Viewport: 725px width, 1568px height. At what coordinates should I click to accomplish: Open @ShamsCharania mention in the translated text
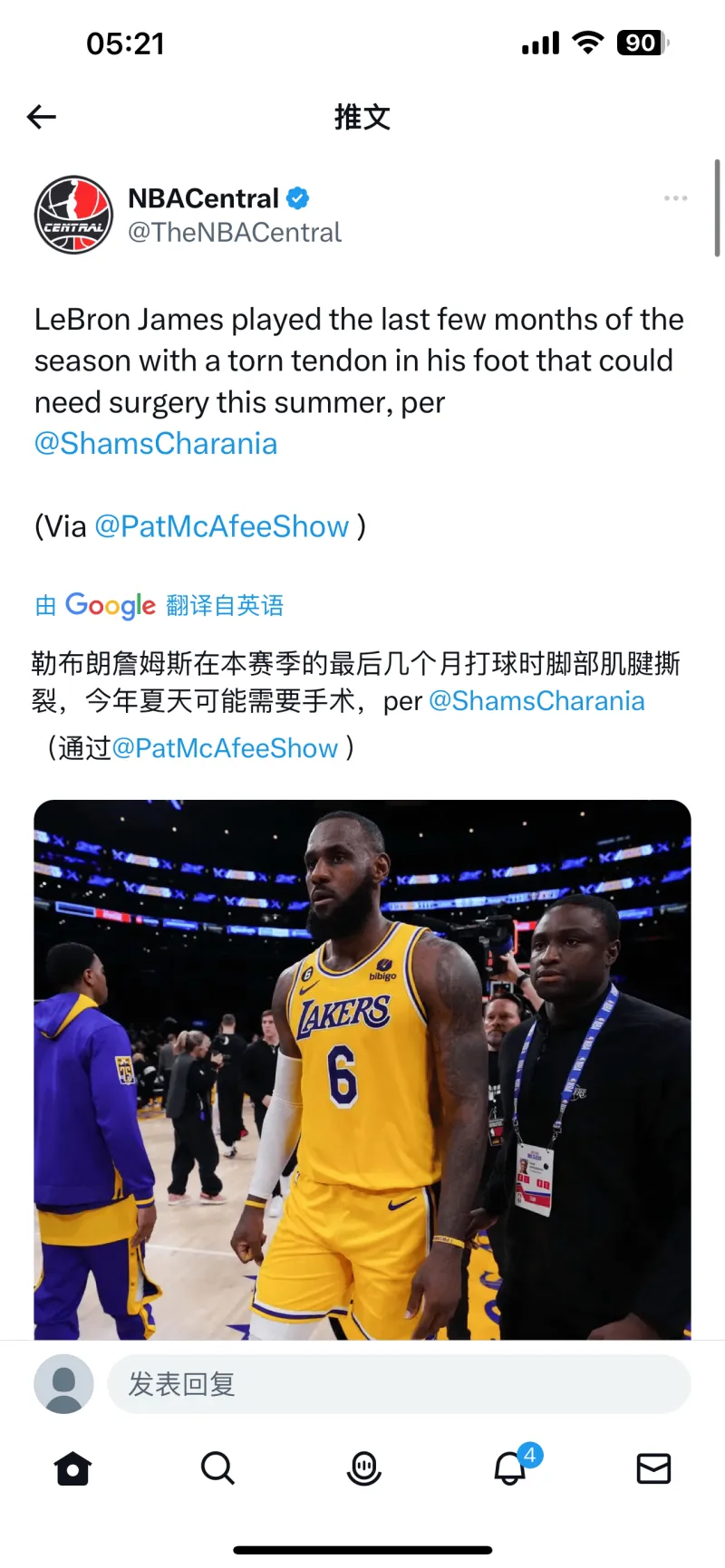[536, 701]
